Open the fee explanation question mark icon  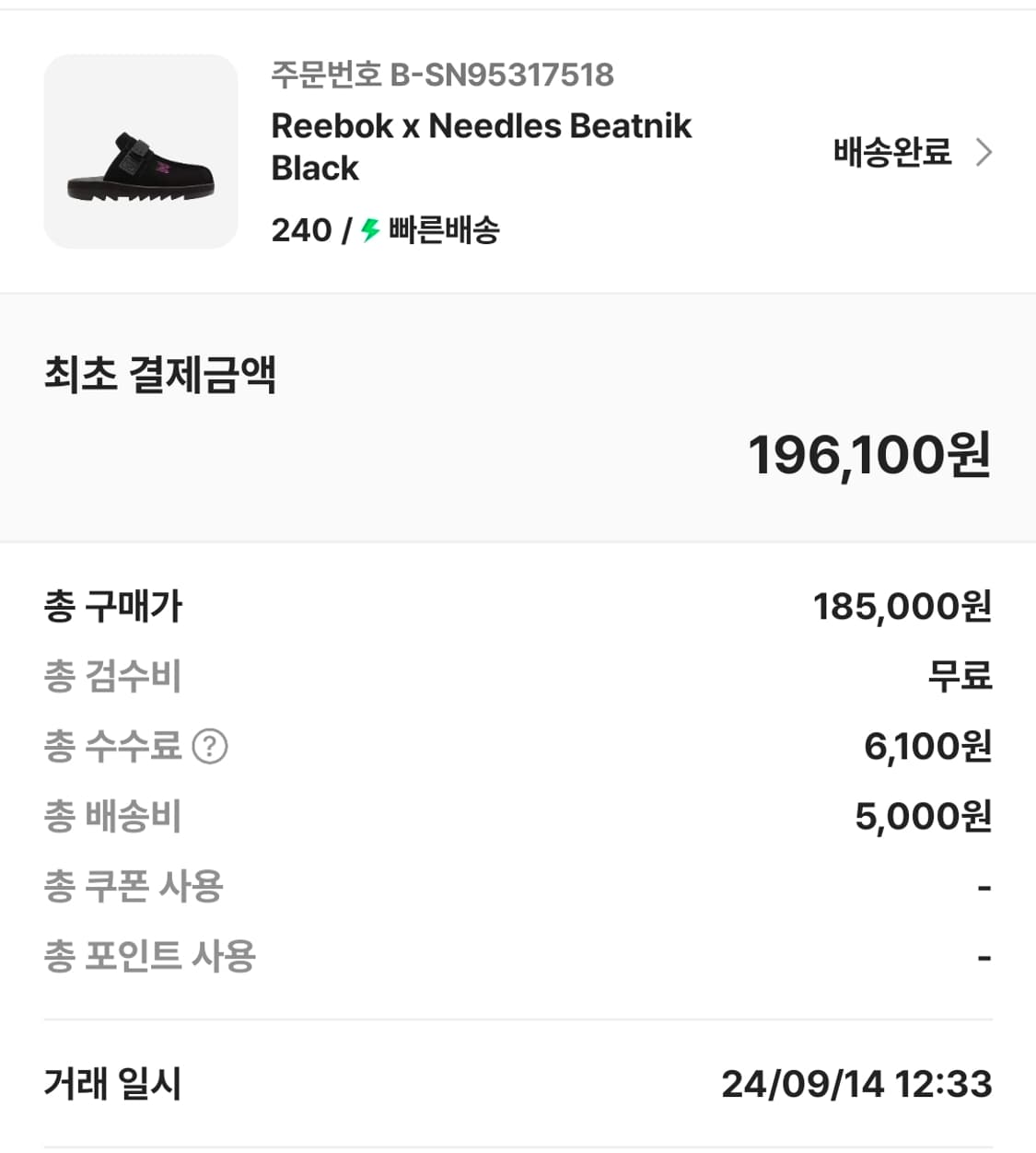click(x=210, y=748)
